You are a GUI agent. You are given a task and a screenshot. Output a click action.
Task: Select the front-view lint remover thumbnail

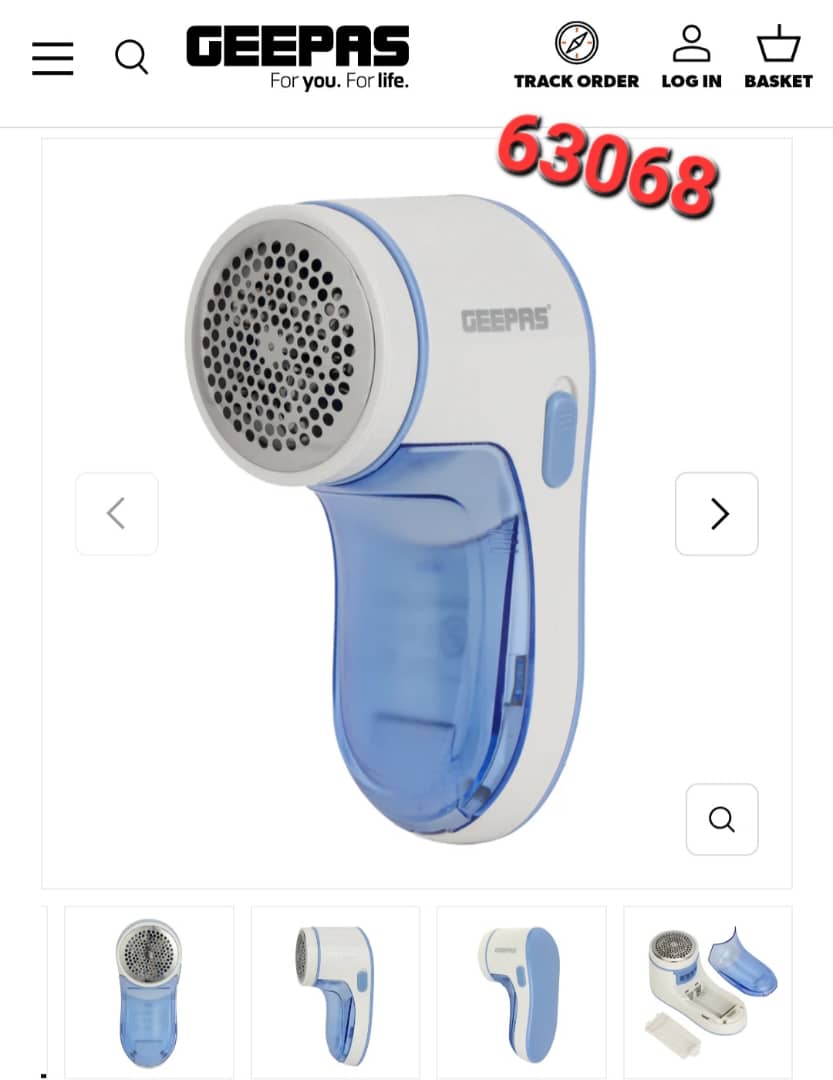tap(149, 991)
